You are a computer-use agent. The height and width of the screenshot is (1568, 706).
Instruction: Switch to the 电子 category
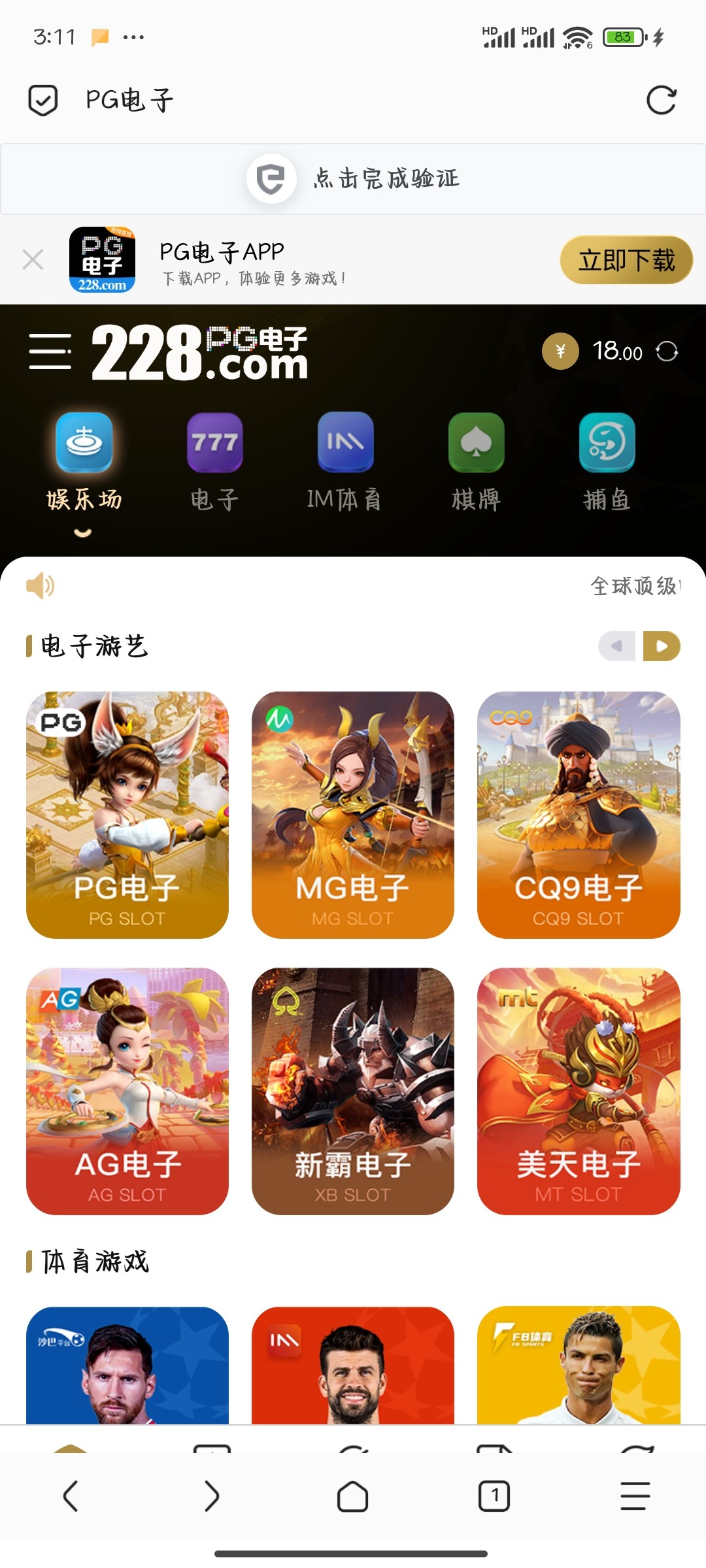point(214,461)
